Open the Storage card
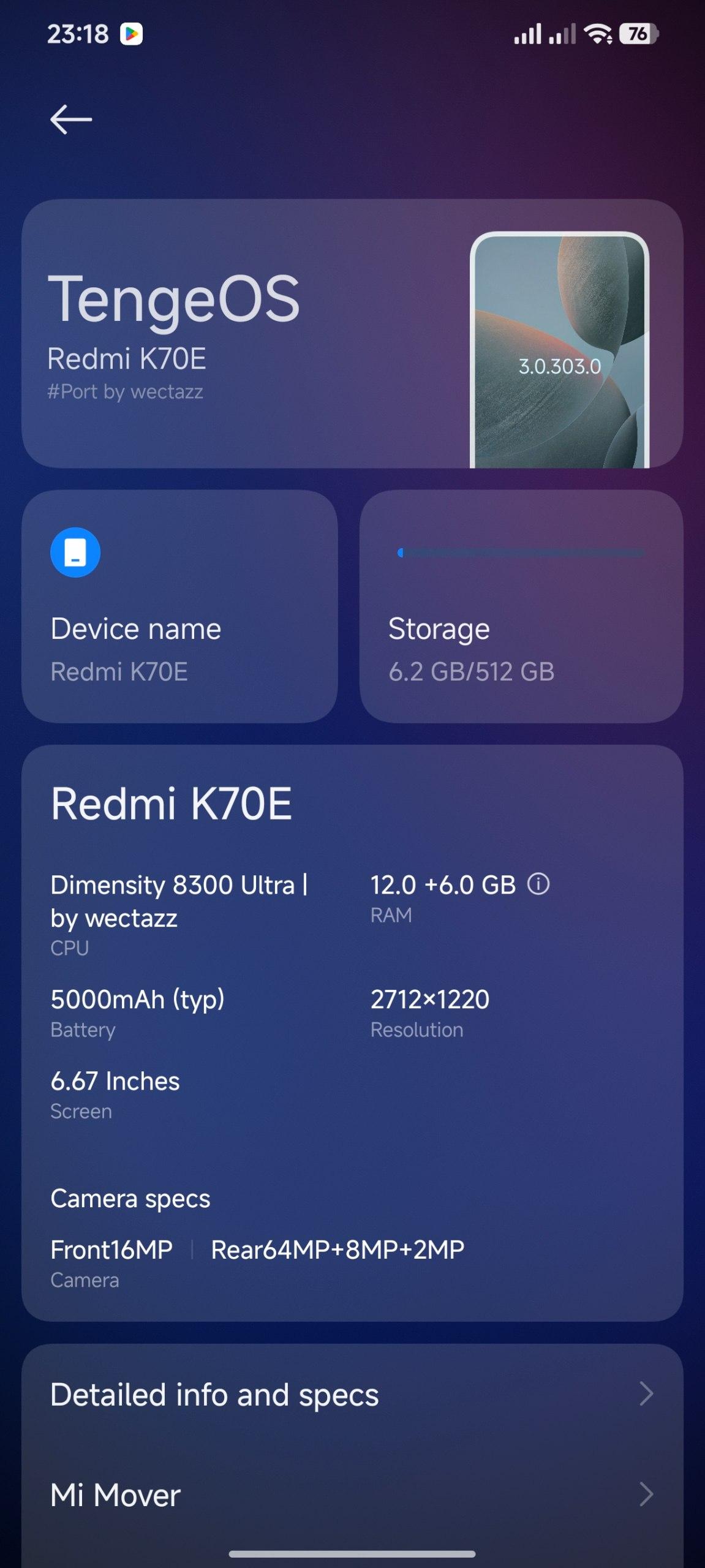The image size is (705, 1568). point(521,606)
